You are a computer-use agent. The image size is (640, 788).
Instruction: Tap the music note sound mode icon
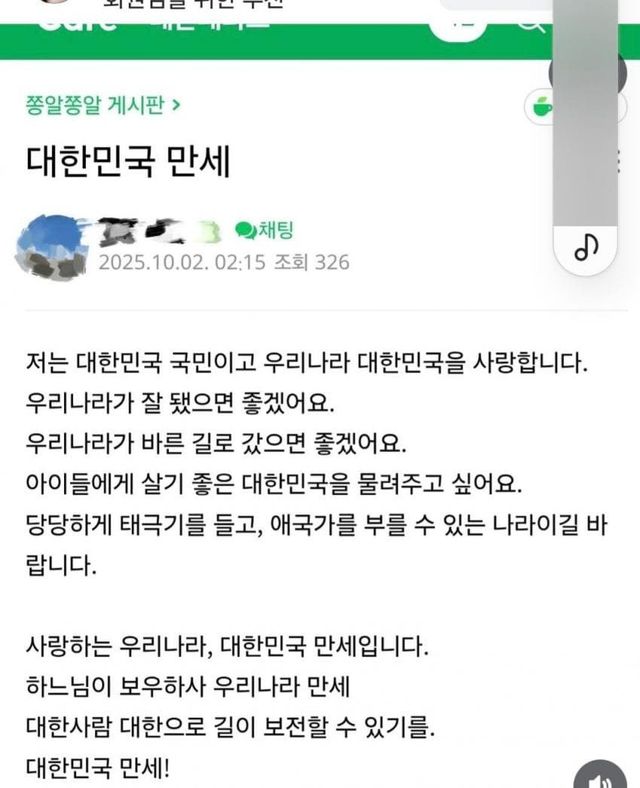click(586, 246)
